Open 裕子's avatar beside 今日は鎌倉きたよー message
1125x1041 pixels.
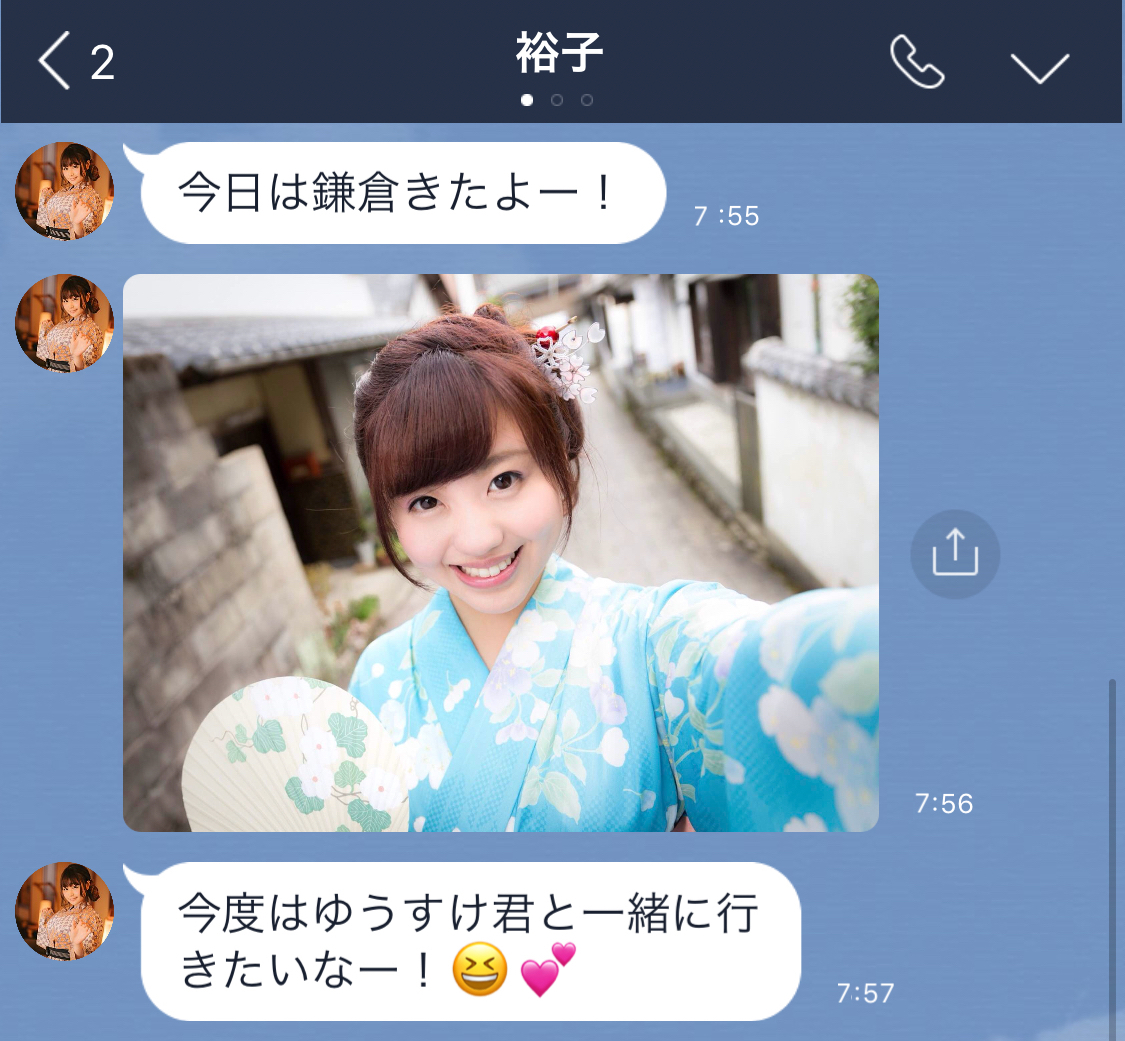click(65, 191)
